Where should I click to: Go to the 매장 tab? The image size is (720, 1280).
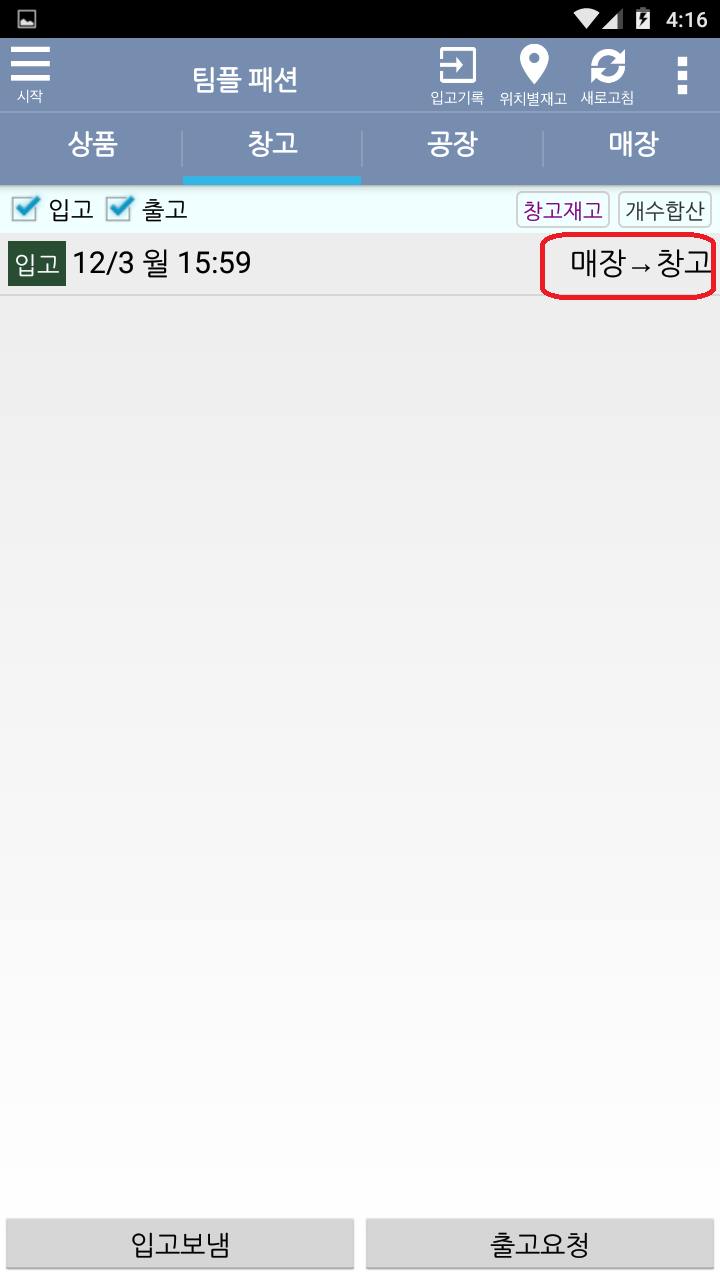pos(632,145)
